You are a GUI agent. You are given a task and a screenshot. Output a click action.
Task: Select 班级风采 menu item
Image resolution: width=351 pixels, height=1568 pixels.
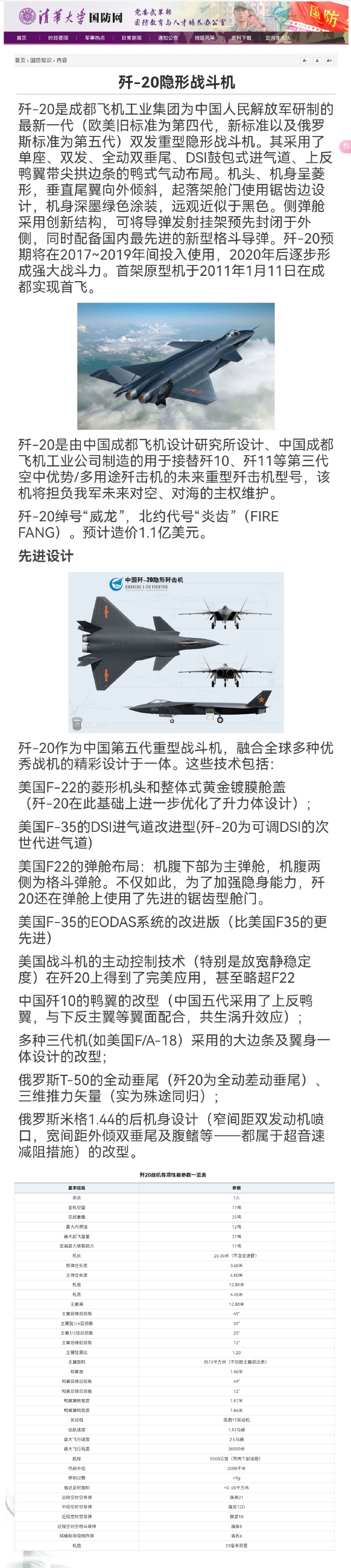point(204,38)
